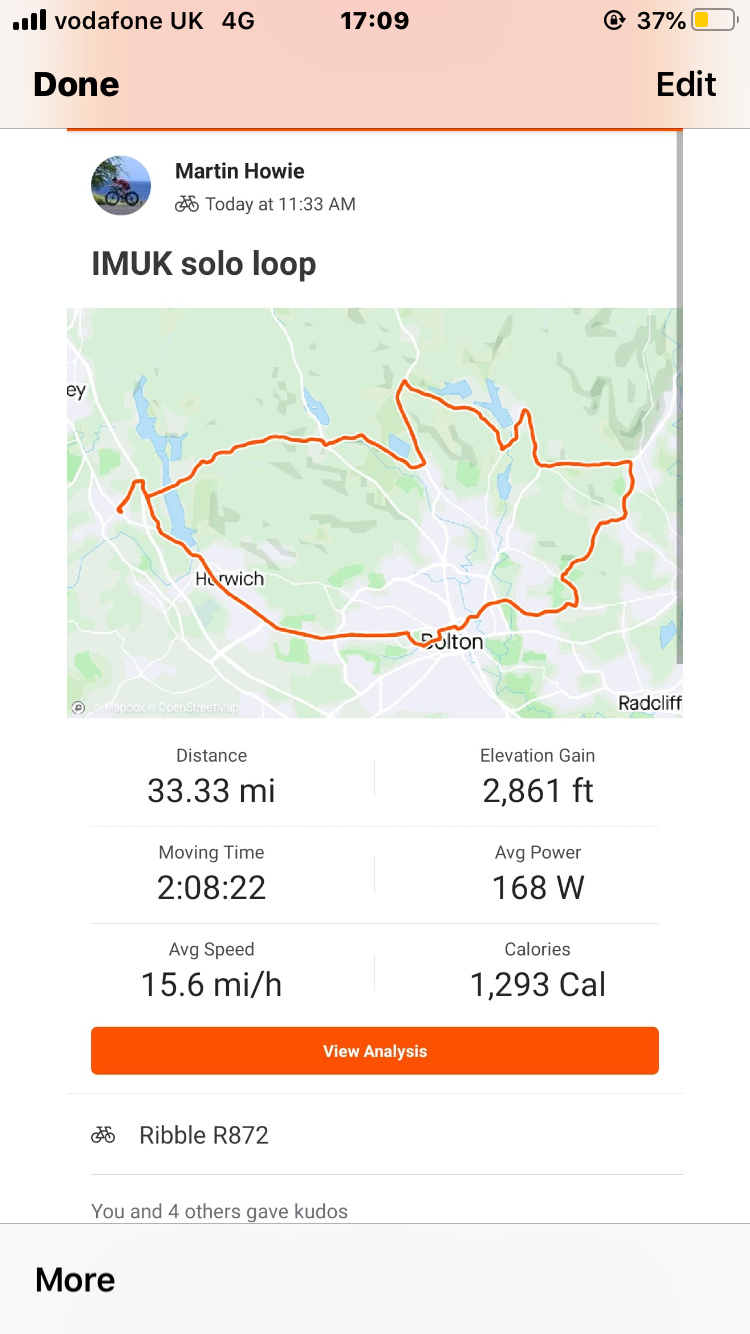
Task: Tap Done to close the activity view
Action: tap(76, 85)
